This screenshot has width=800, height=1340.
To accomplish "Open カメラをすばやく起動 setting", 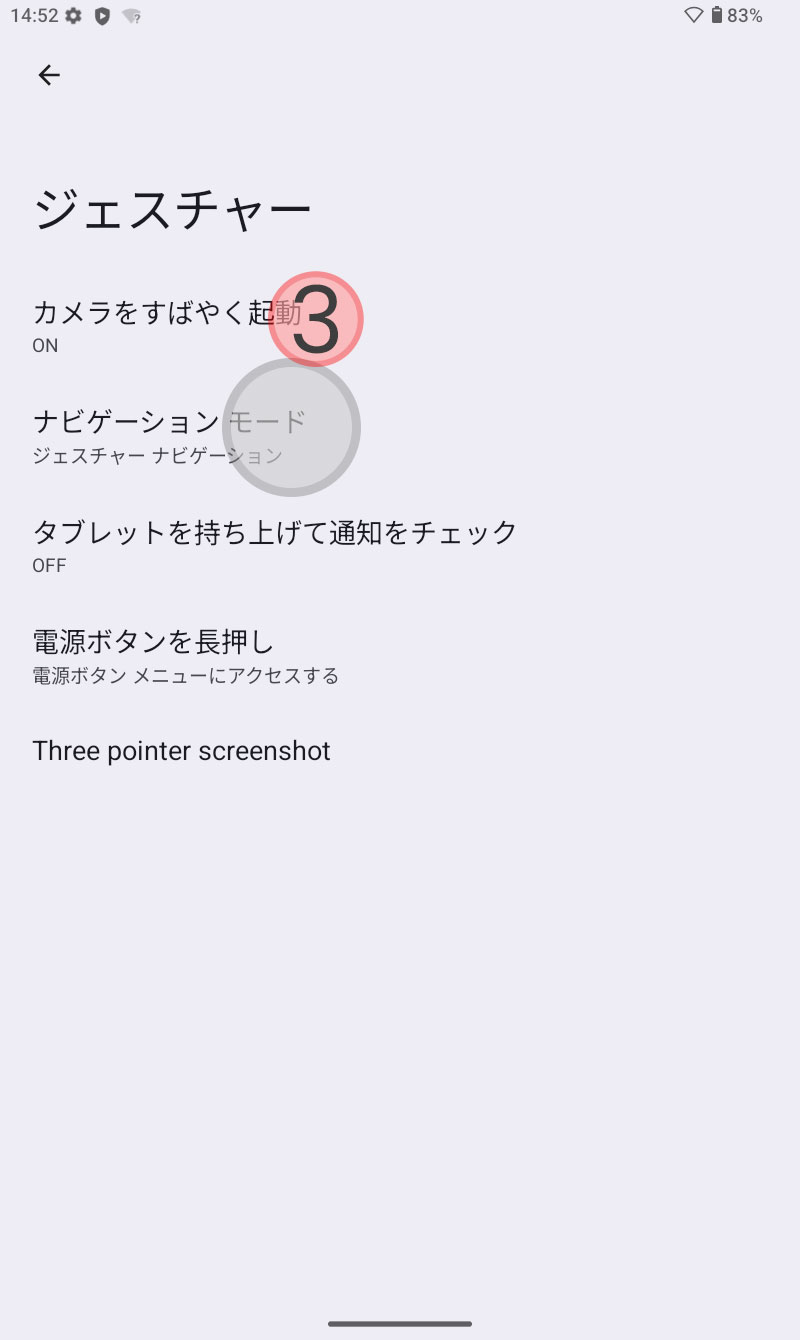I will pyautogui.click(x=400, y=326).
